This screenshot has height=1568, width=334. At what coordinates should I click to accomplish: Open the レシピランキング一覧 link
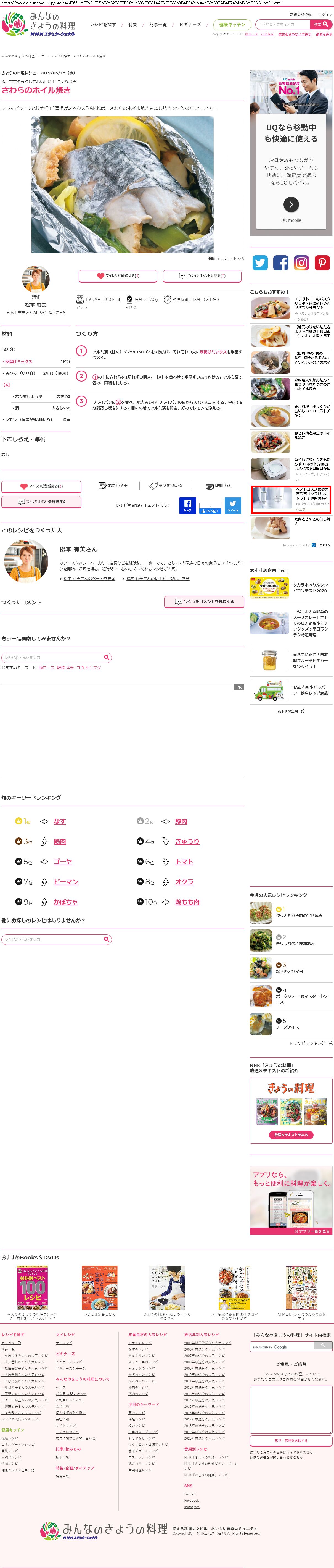313,1043
